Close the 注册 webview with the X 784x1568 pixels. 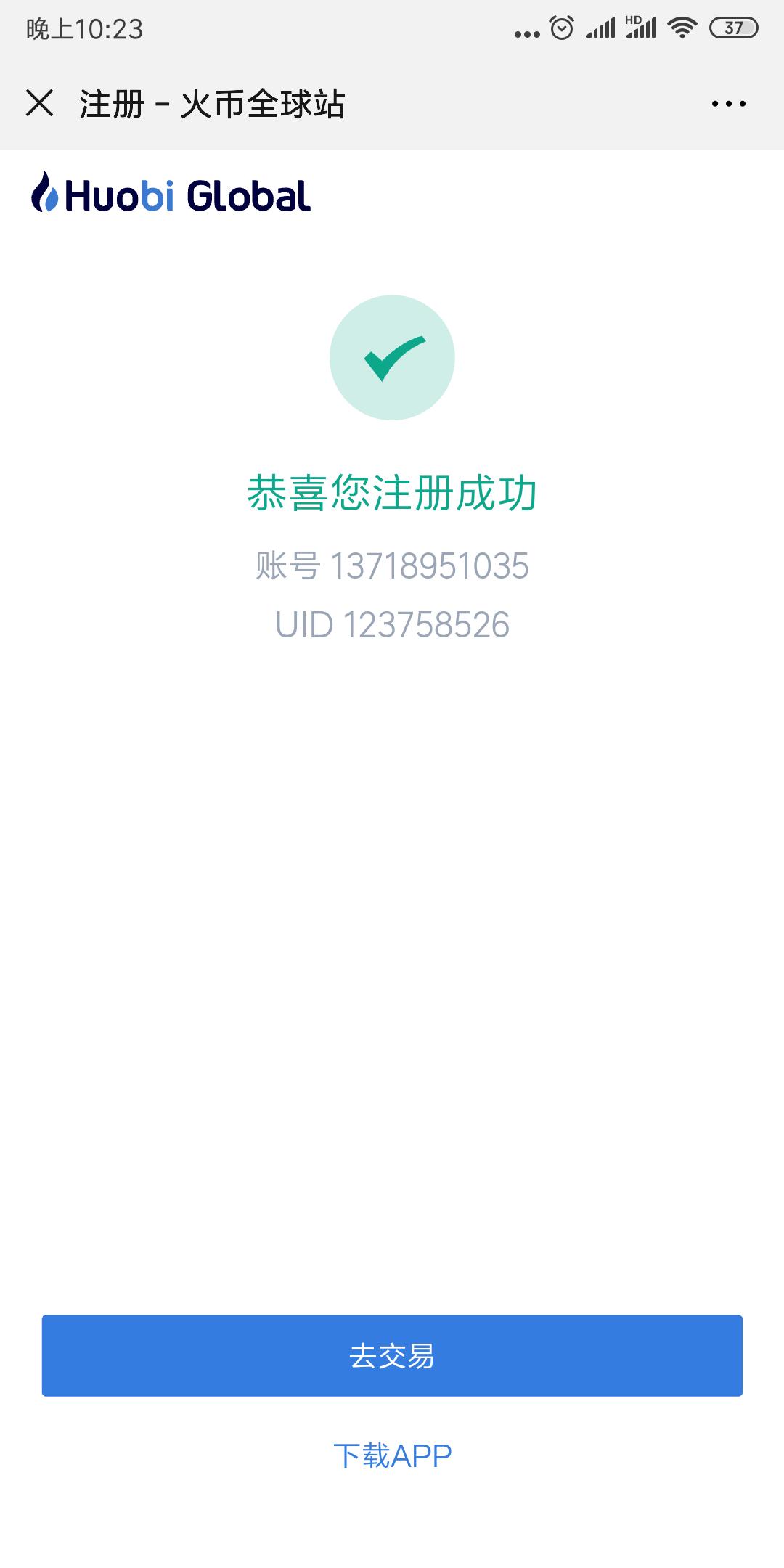40,104
